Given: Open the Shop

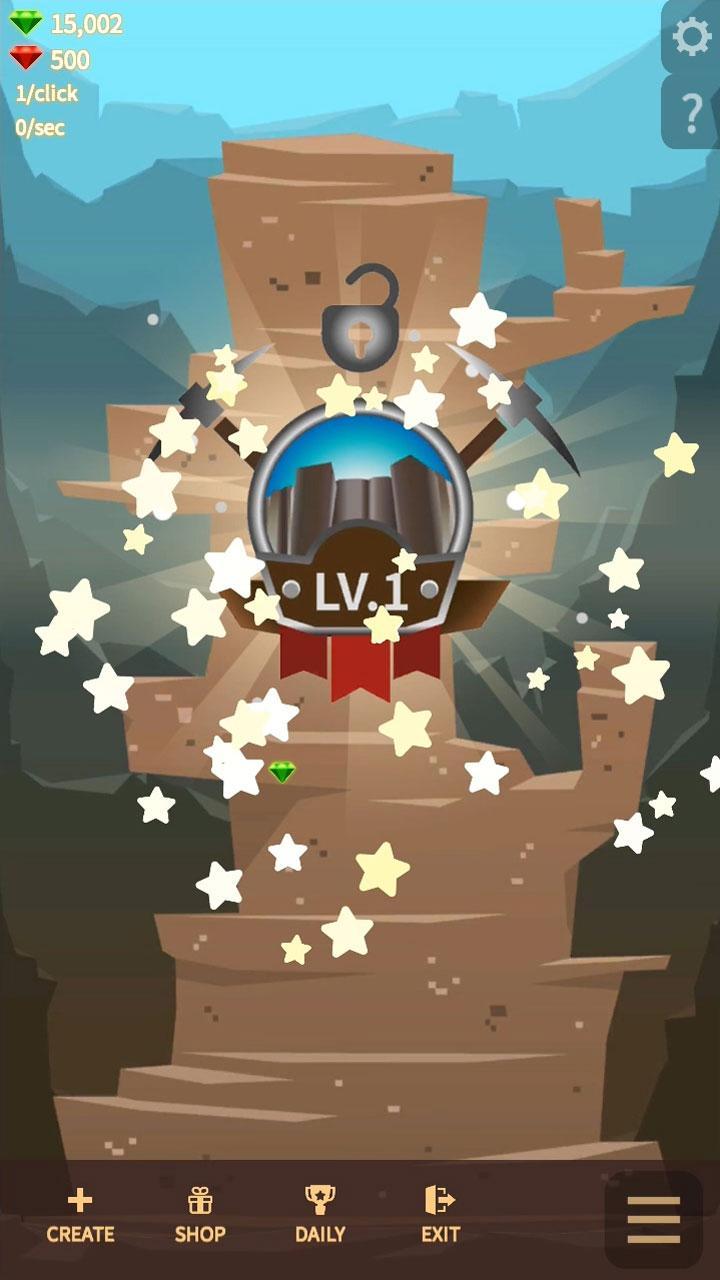Looking at the screenshot, I should click(x=200, y=1215).
